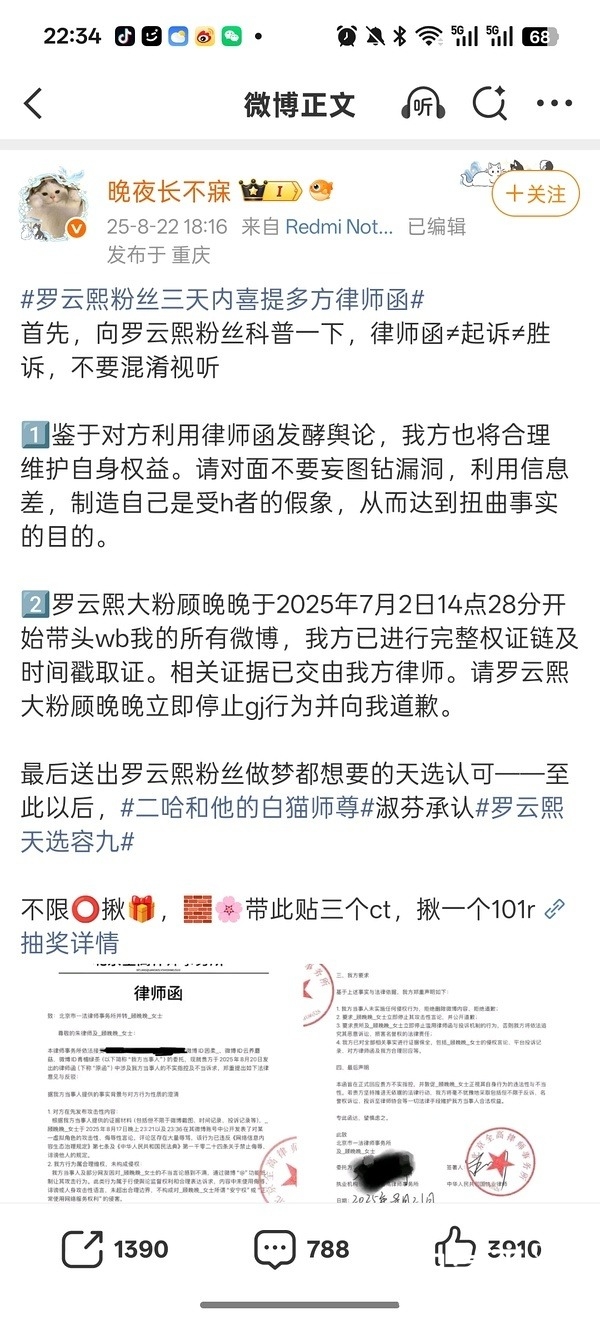Open 晚夜长不寐's profile avatar
Viewport: 600px width, 1320px height.
click(56, 205)
